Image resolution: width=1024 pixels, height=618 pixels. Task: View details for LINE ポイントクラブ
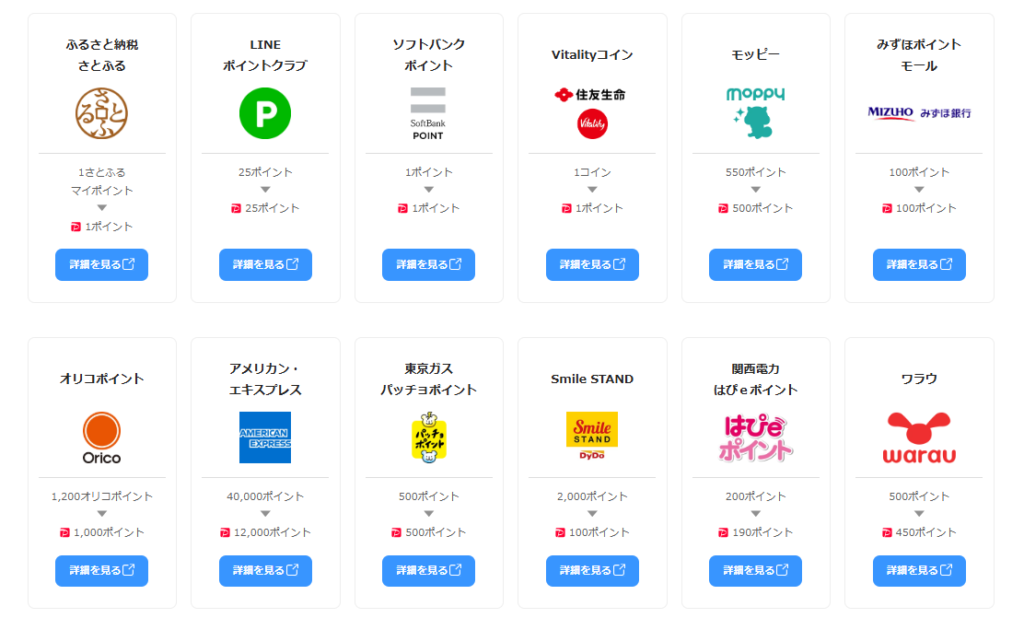coord(265,265)
